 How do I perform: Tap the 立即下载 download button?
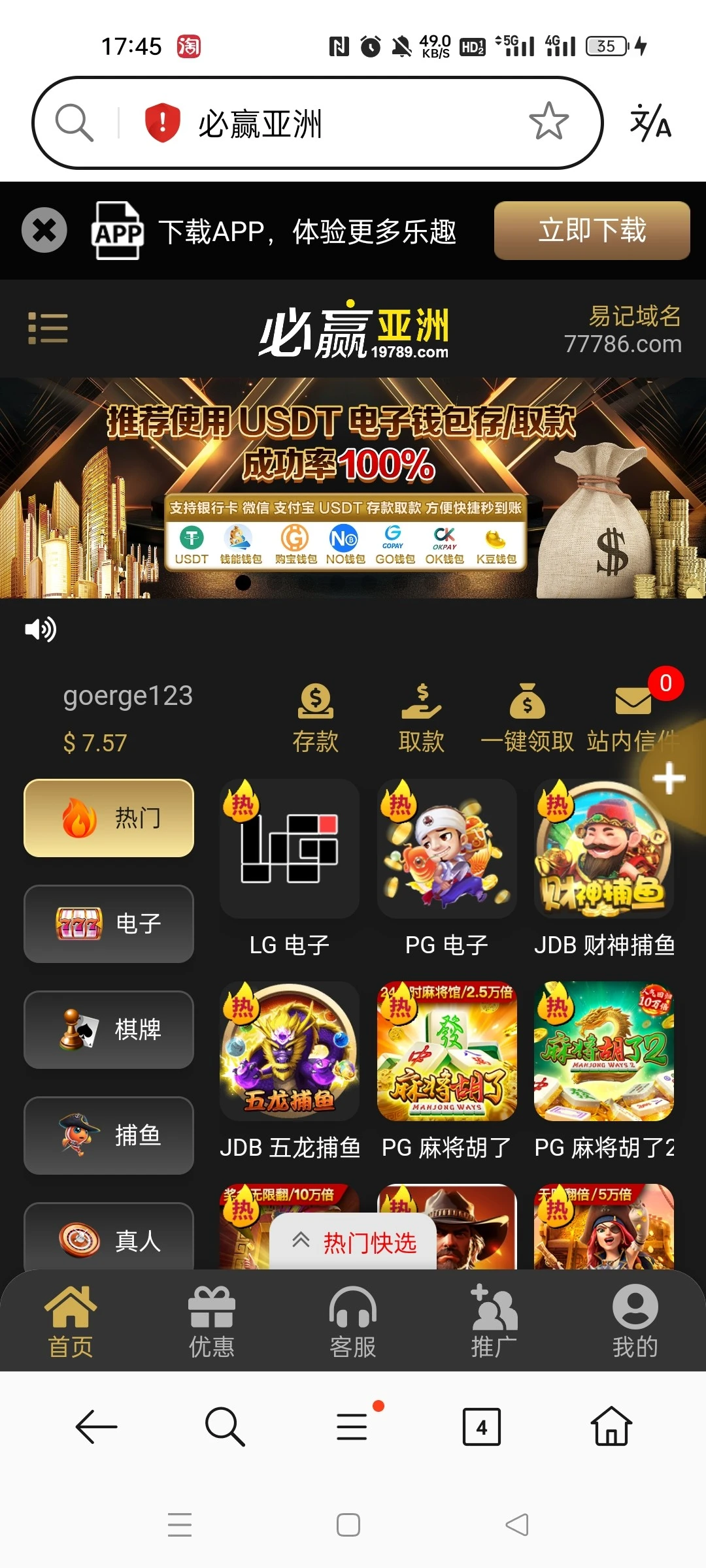(x=592, y=230)
